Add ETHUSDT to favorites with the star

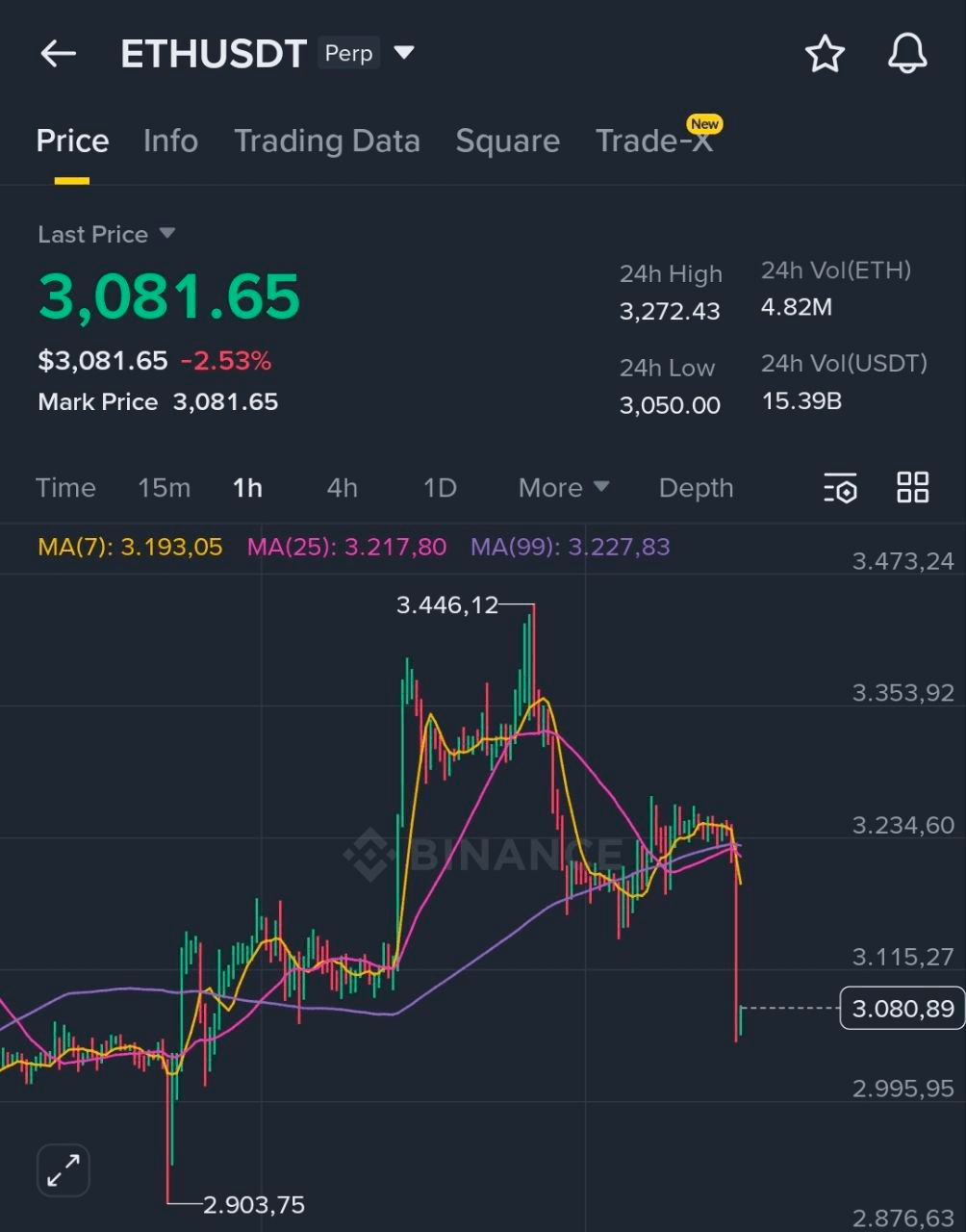coord(825,54)
